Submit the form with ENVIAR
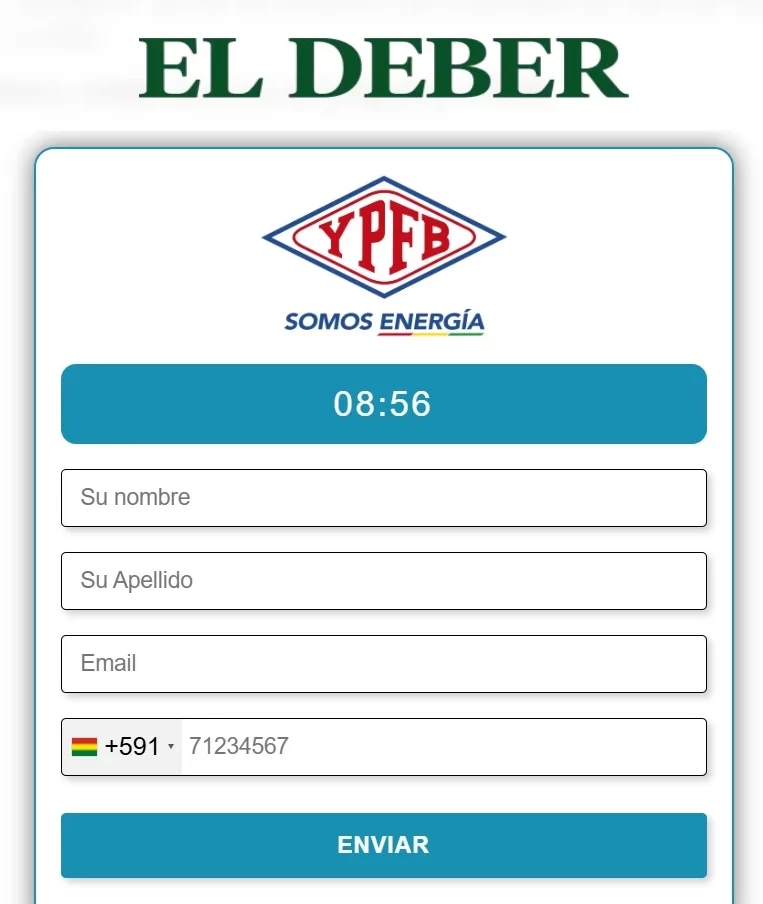Image resolution: width=763 pixels, height=904 pixels. [383, 845]
